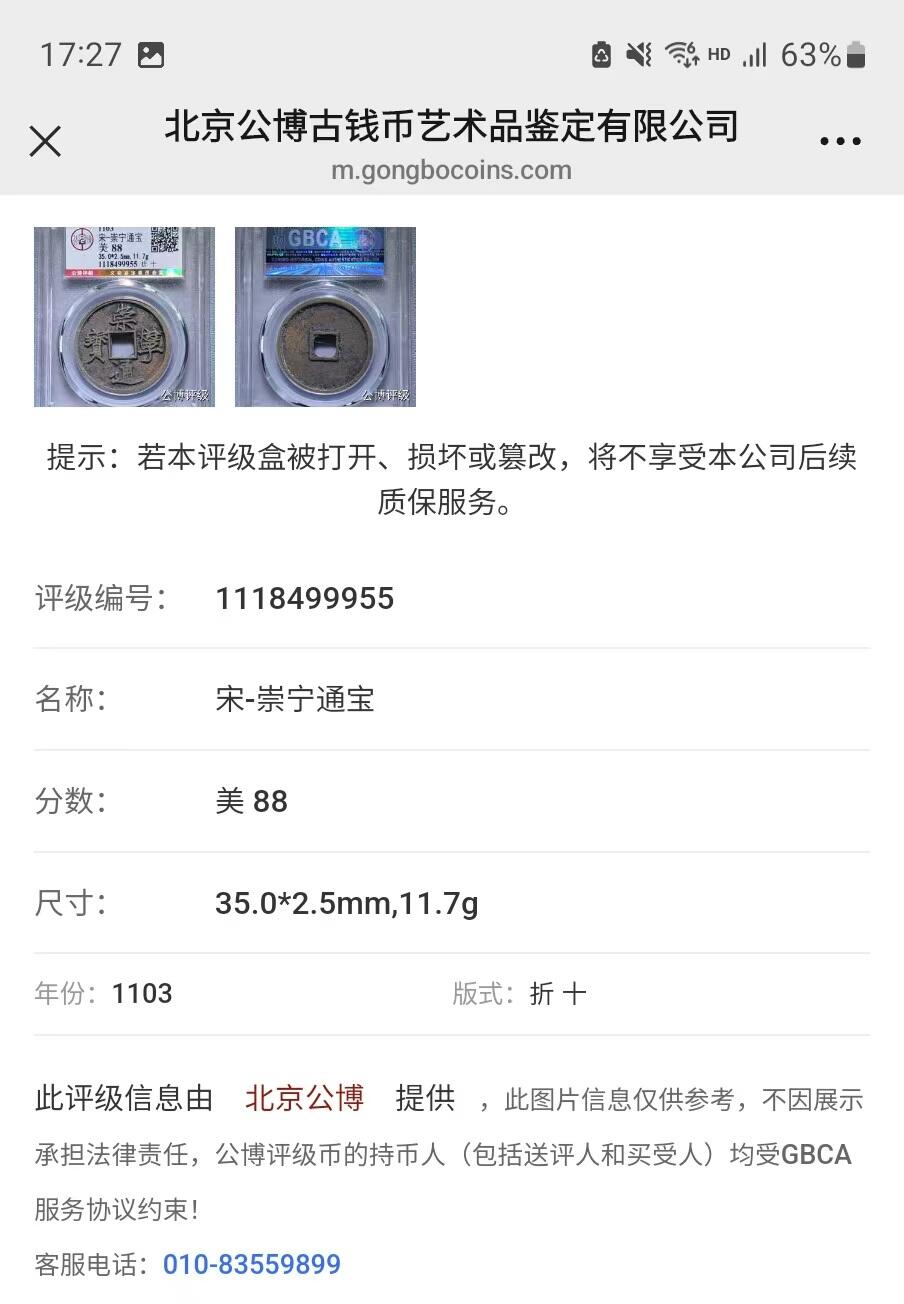This screenshot has height=1304, width=904.
Task: Tap the cellular signal strength icon
Action: click(x=756, y=56)
